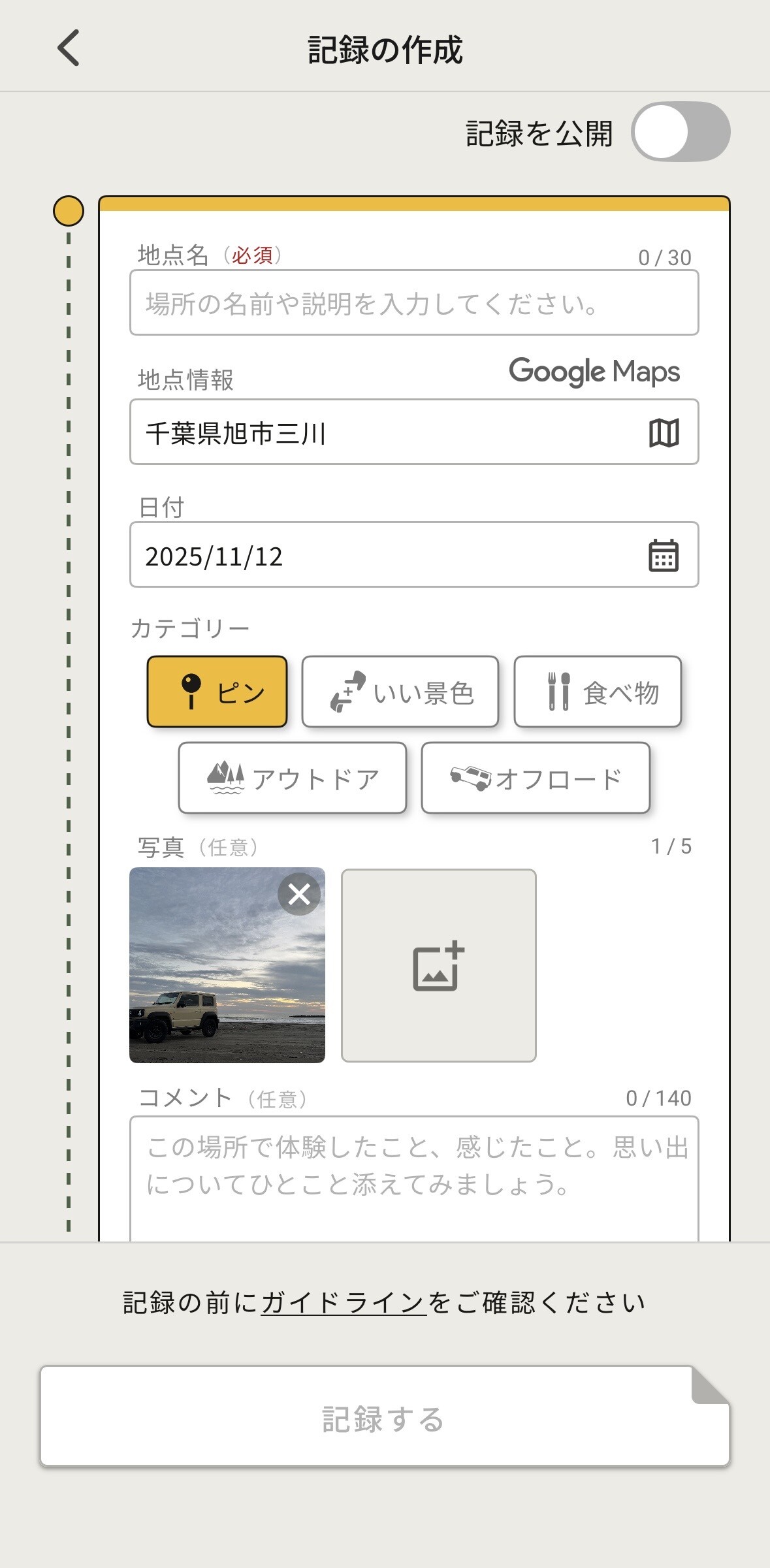Pick the 食べ物 category
Screen dimensions: 770x1568
tap(597, 692)
